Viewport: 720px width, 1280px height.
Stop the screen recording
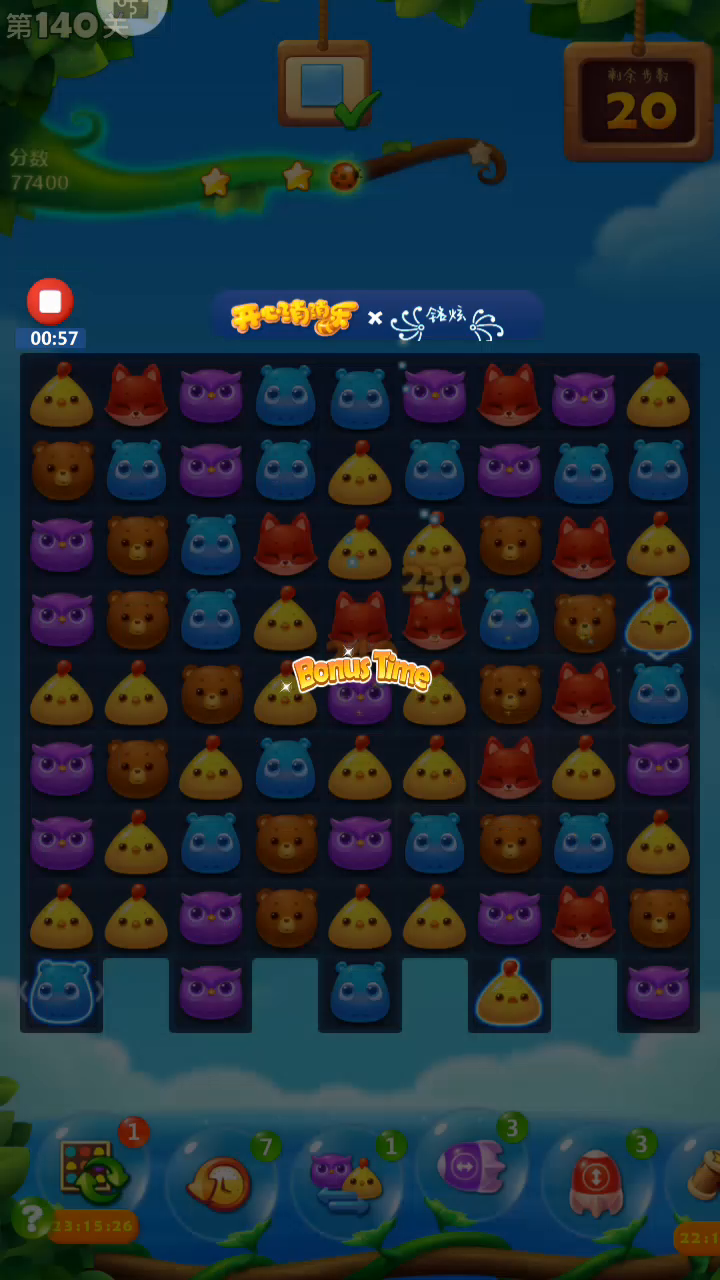[x=50, y=302]
